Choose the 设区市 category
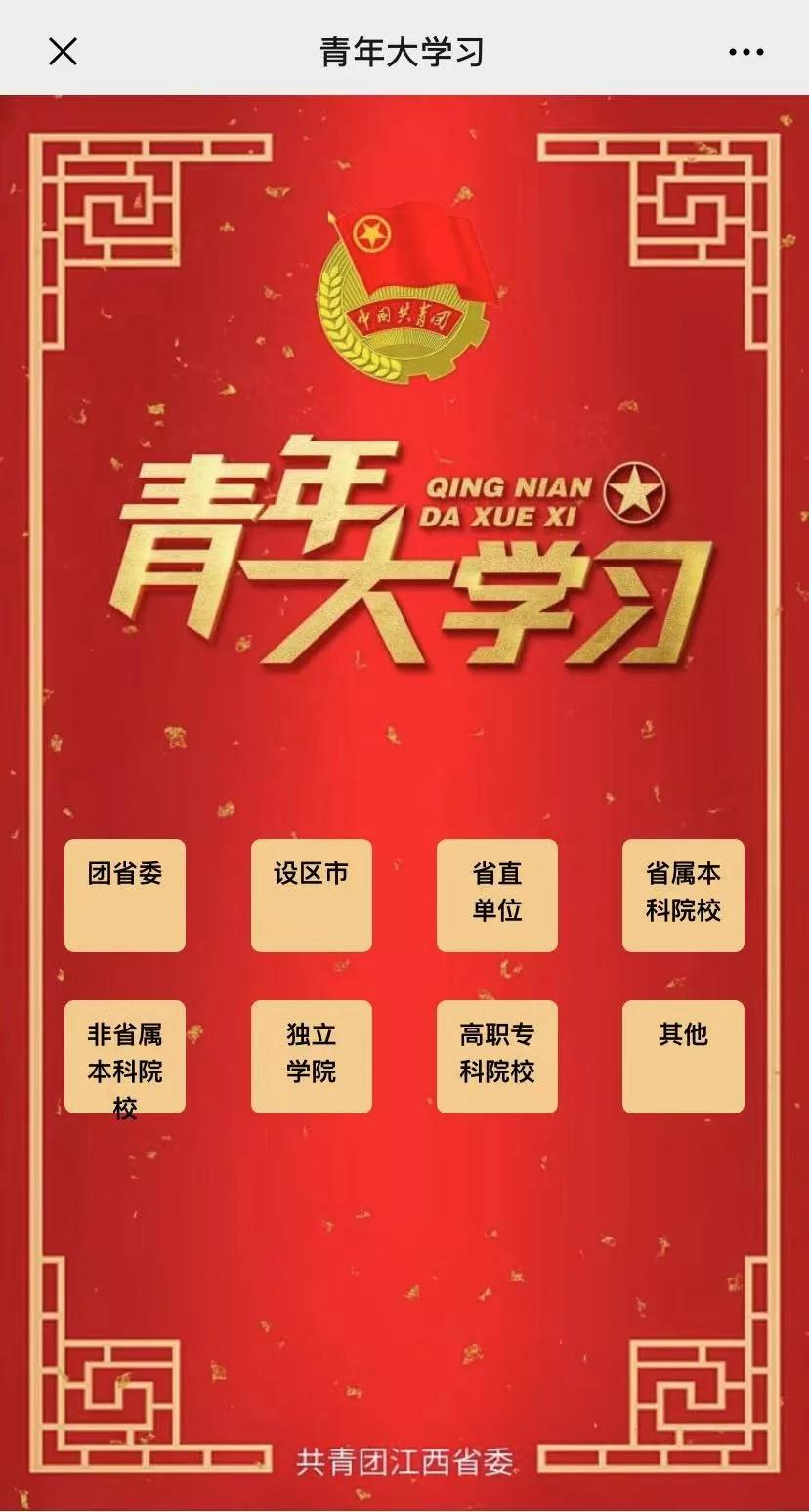The image size is (809, 1512). 311,895
